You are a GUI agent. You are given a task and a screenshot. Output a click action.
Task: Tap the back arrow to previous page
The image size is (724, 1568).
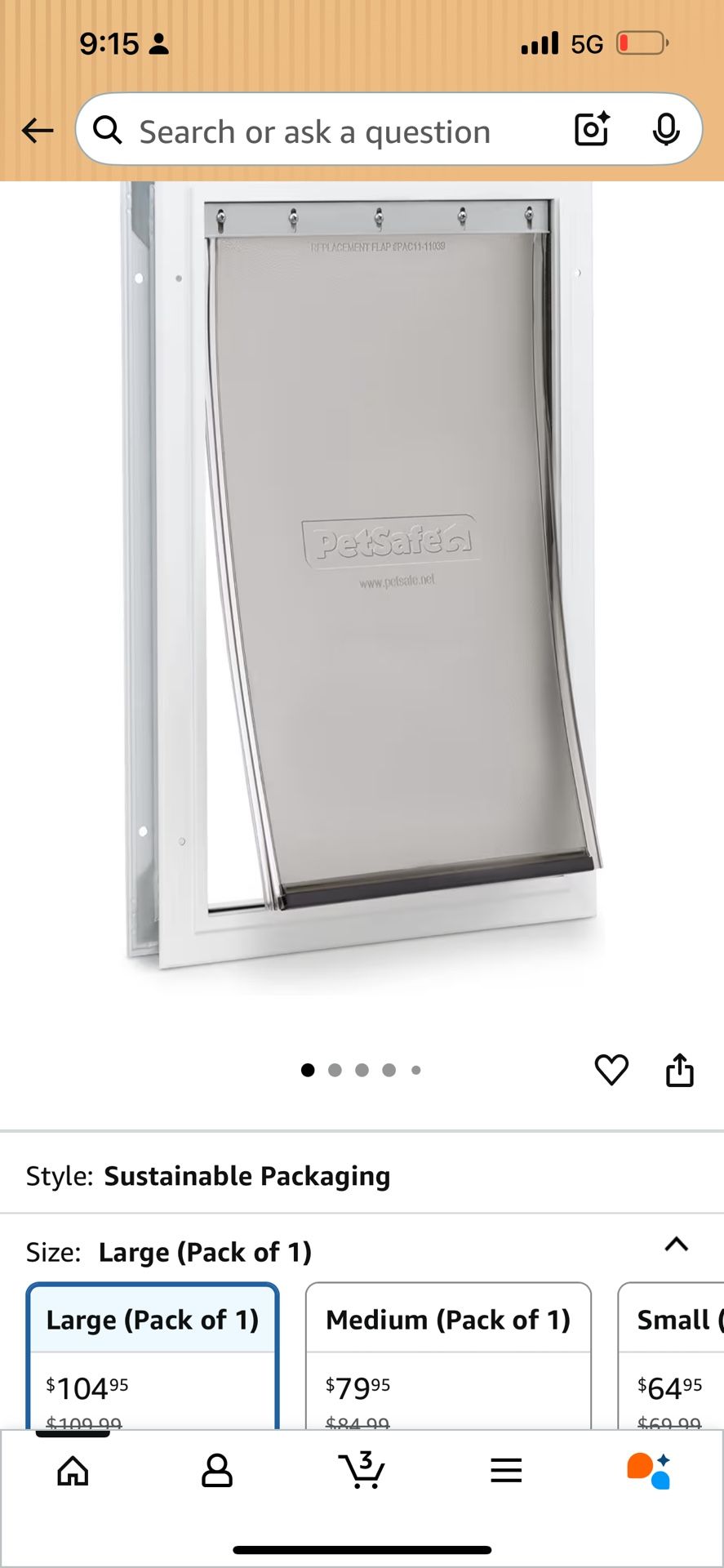[x=38, y=130]
